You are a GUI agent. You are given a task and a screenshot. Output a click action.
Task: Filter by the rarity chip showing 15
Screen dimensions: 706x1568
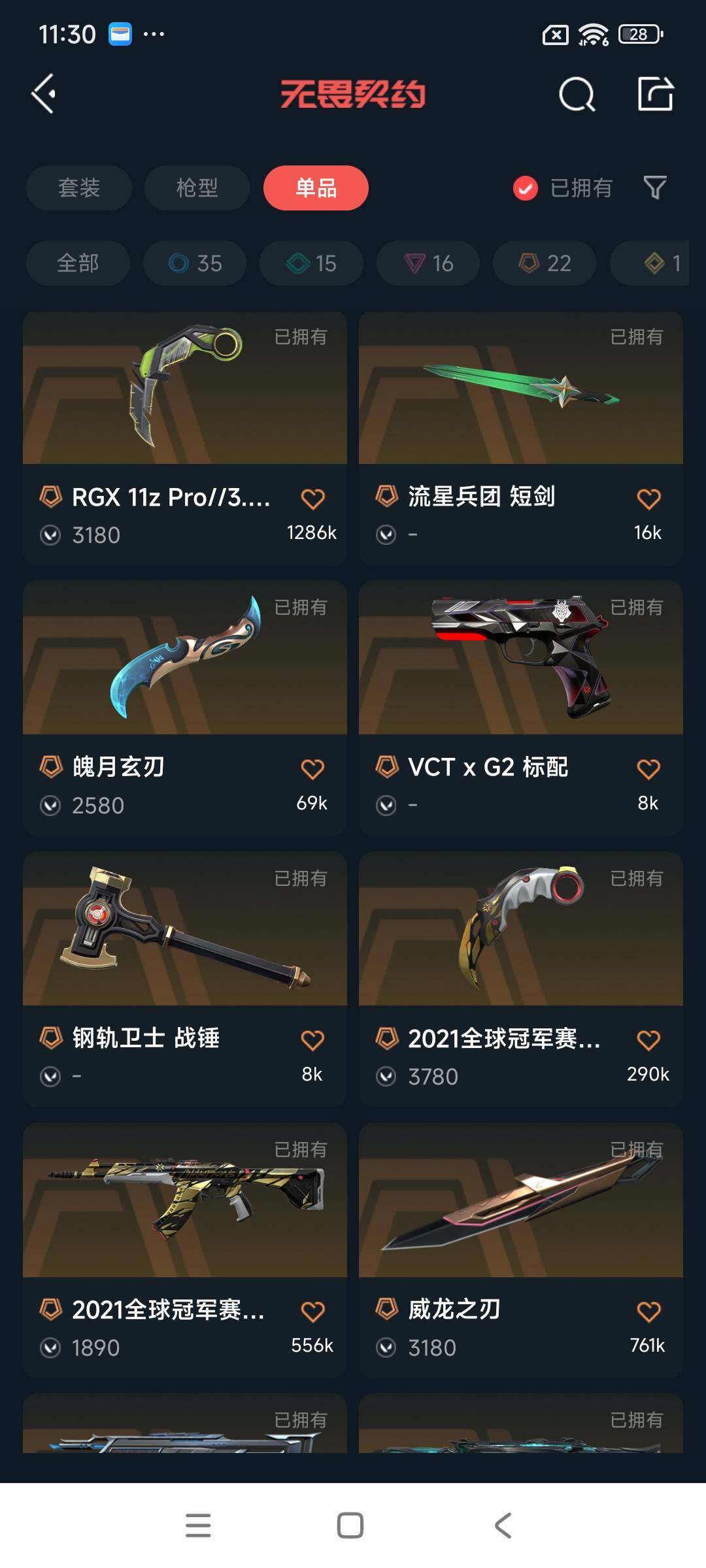(x=311, y=263)
